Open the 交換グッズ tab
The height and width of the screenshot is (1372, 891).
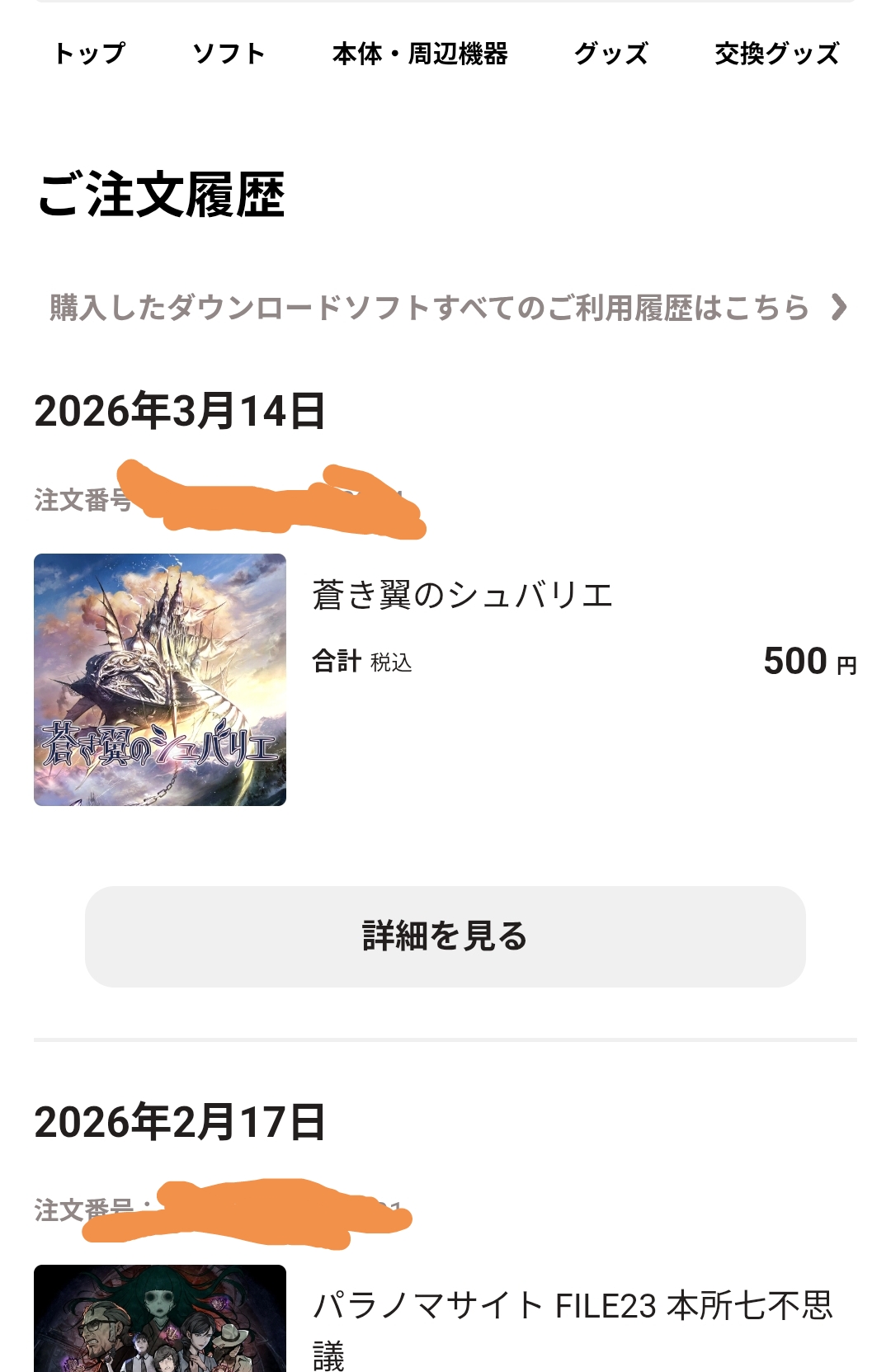[776, 54]
